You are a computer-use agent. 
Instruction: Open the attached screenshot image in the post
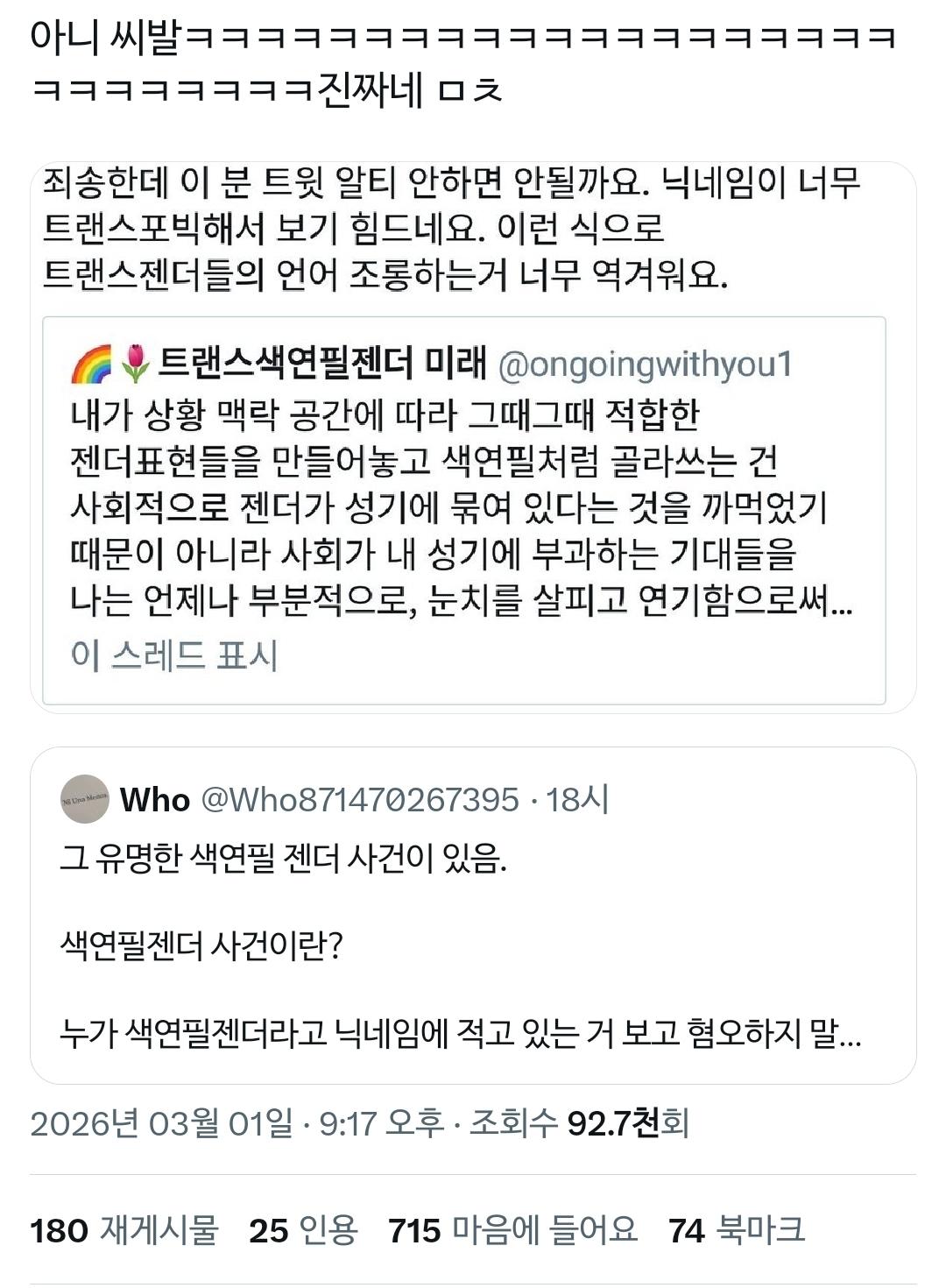coord(473,438)
